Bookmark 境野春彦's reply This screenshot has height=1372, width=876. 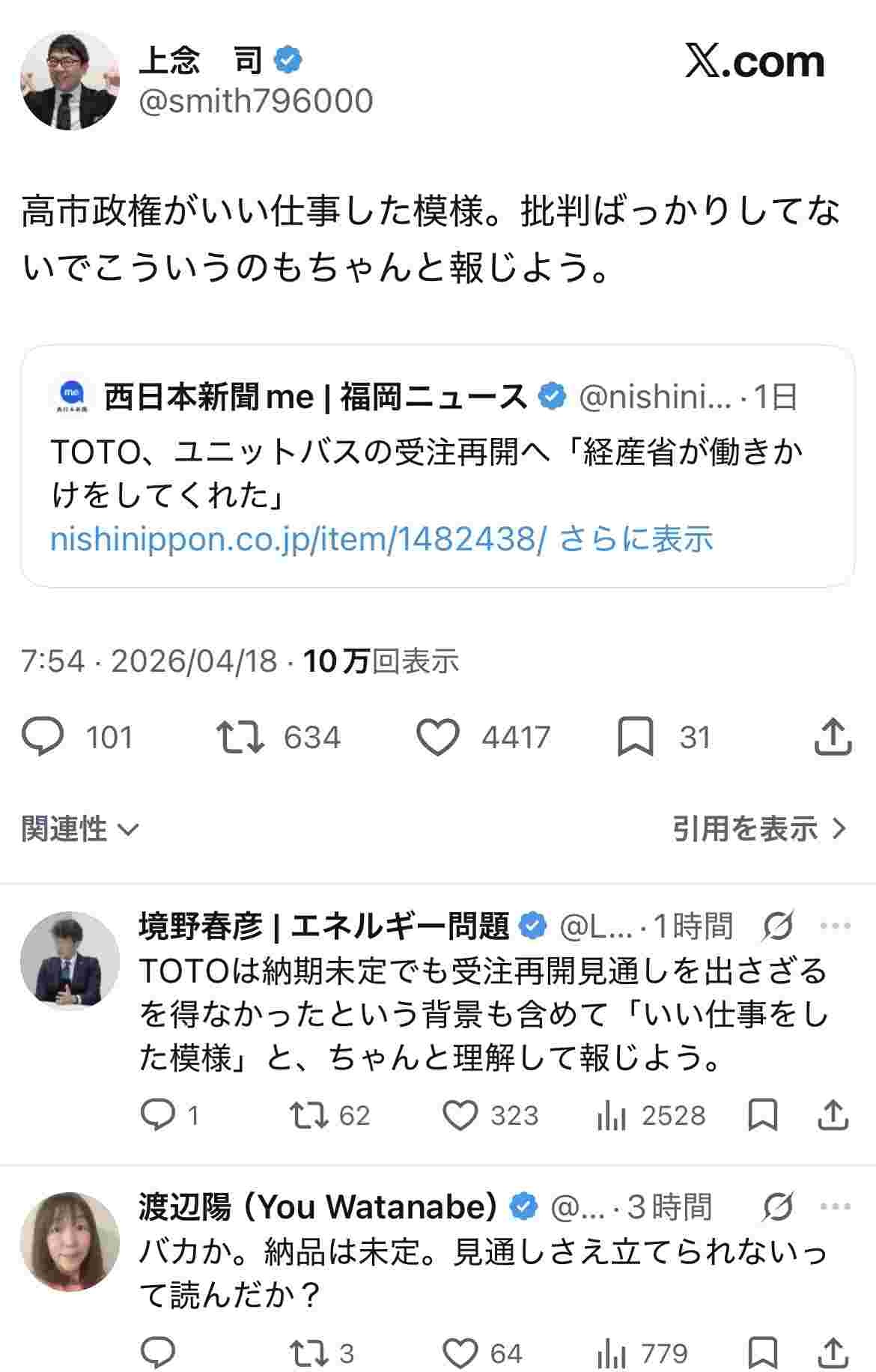click(763, 1115)
